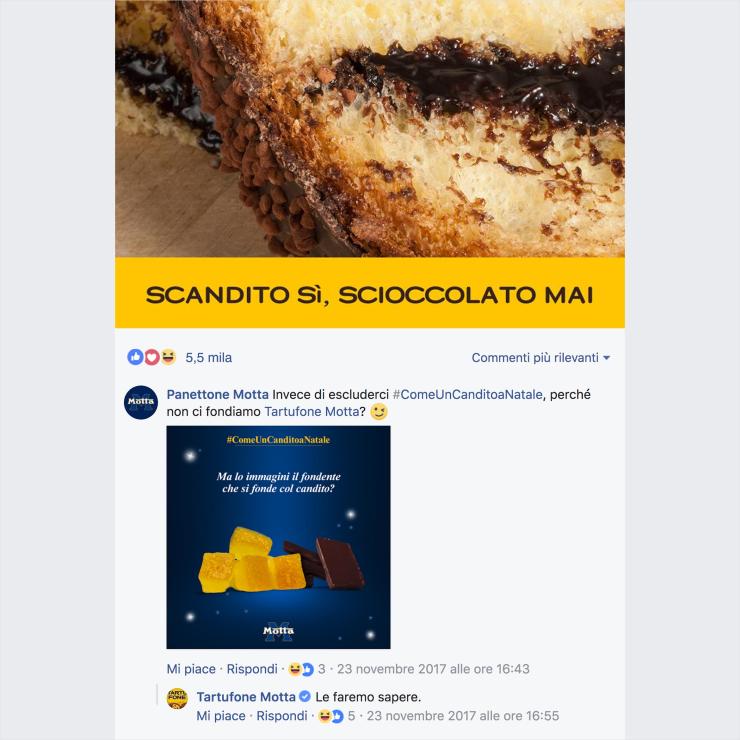
Task: Open the Panettone Motta page name link
Action: pos(217,394)
